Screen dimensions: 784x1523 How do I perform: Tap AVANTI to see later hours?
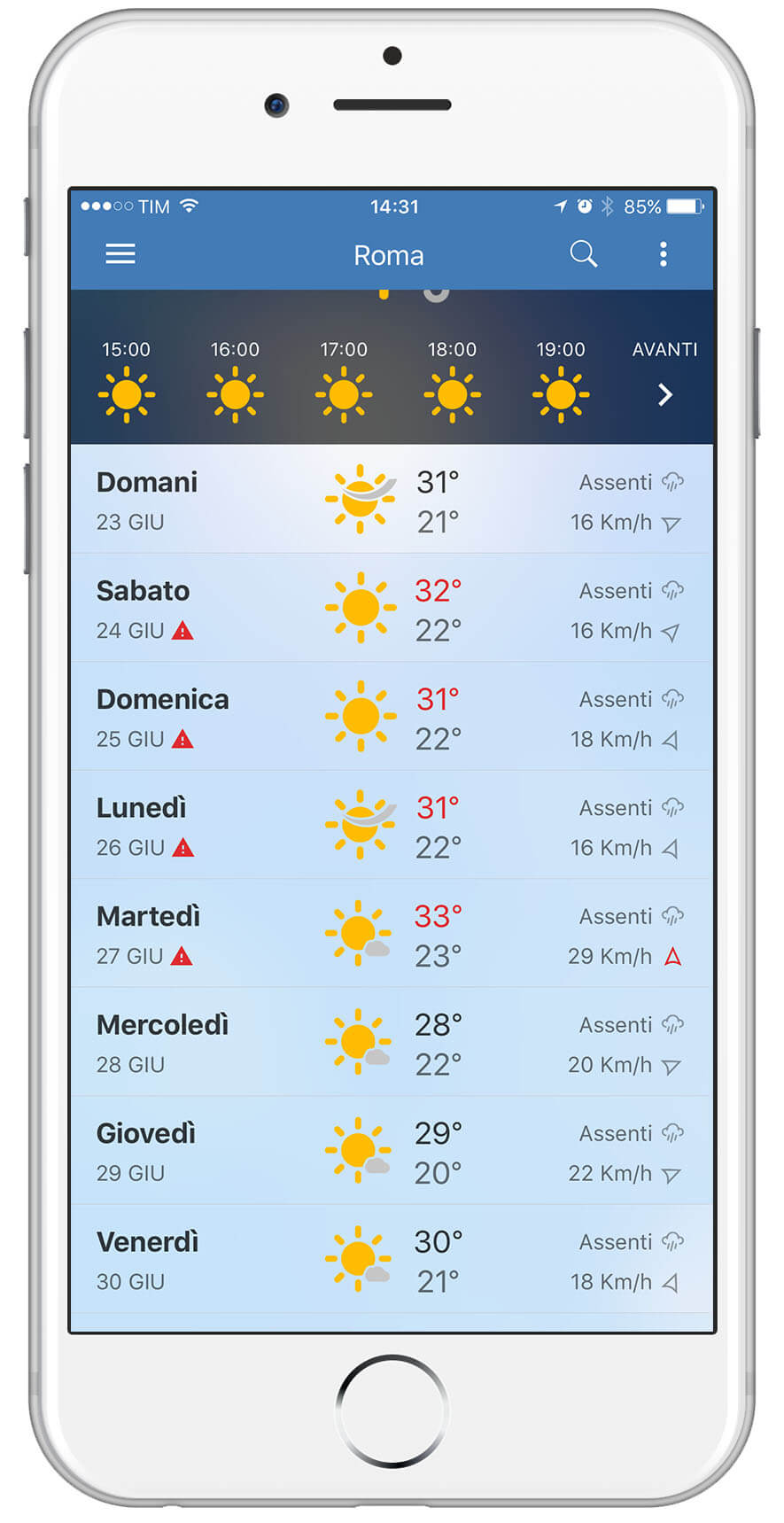coord(664,377)
